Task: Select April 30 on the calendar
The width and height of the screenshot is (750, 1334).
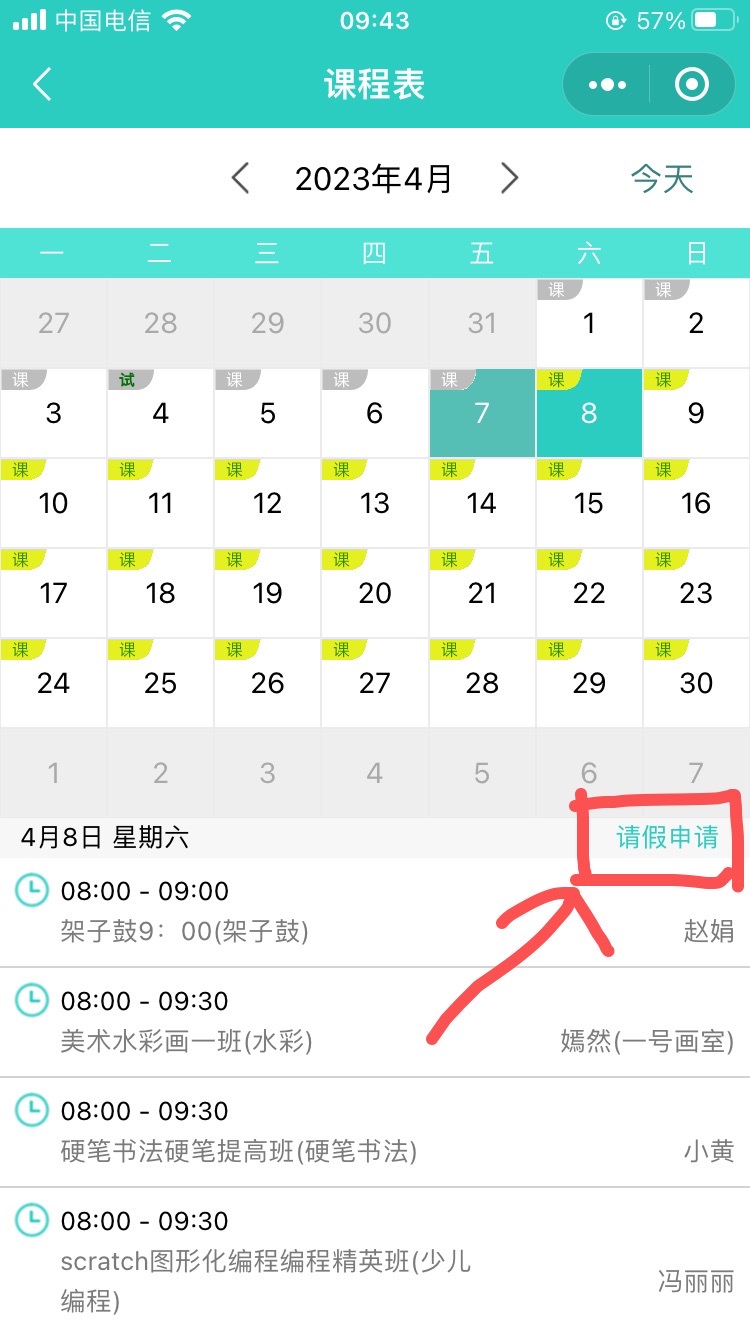Action: click(x=696, y=683)
